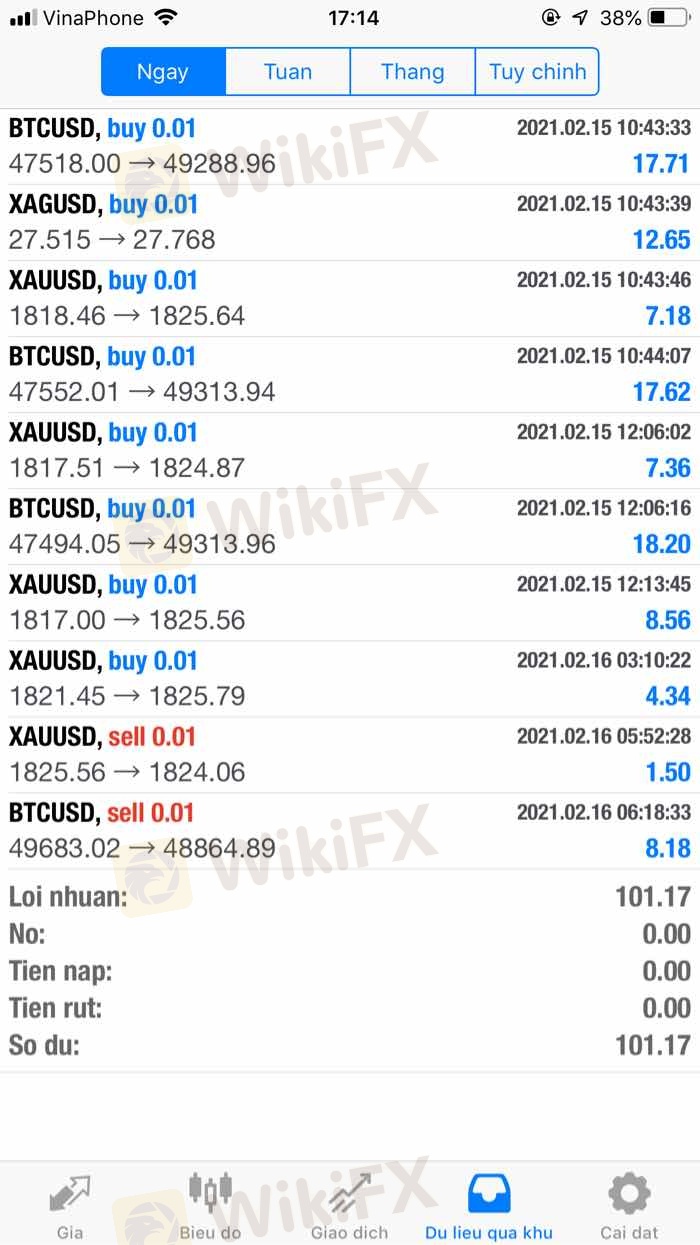Open the BTCUSD buy trade at 10:43:33

pyautogui.click(x=349, y=146)
